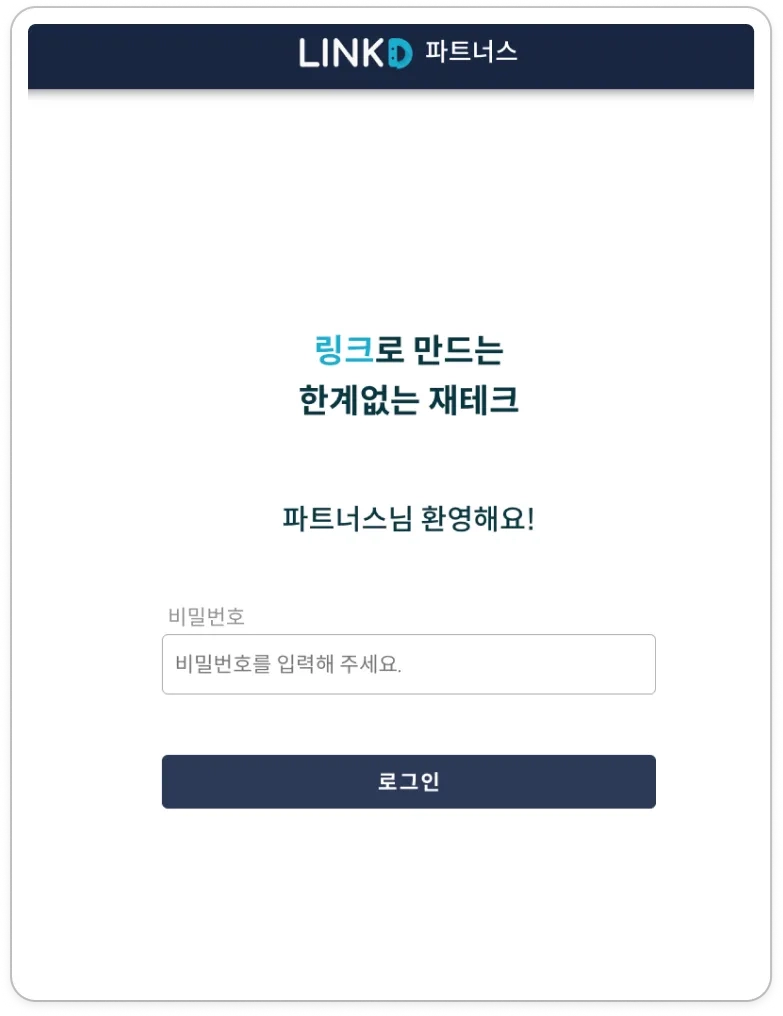
Task: Tap the 로그인 login button
Action: (x=408, y=781)
